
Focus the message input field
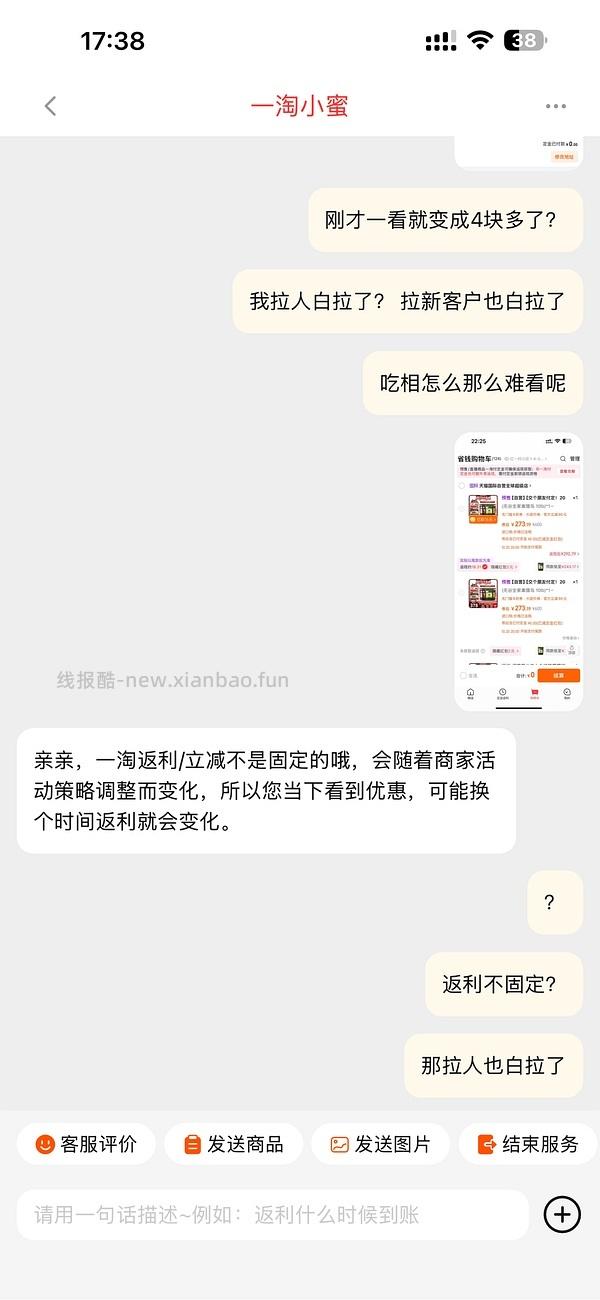point(272,1215)
